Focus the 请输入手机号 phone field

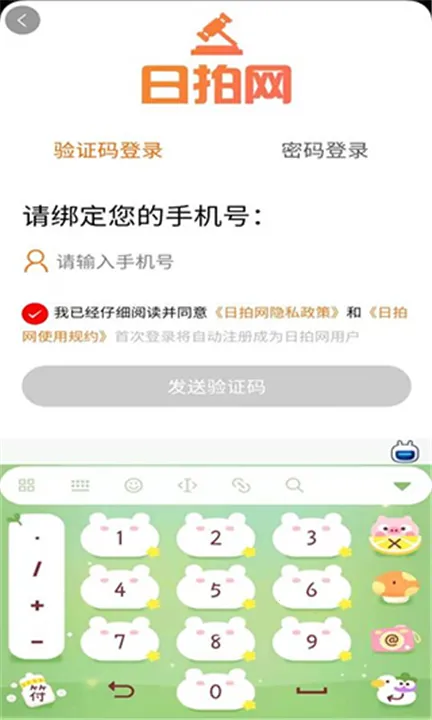tap(216, 262)
